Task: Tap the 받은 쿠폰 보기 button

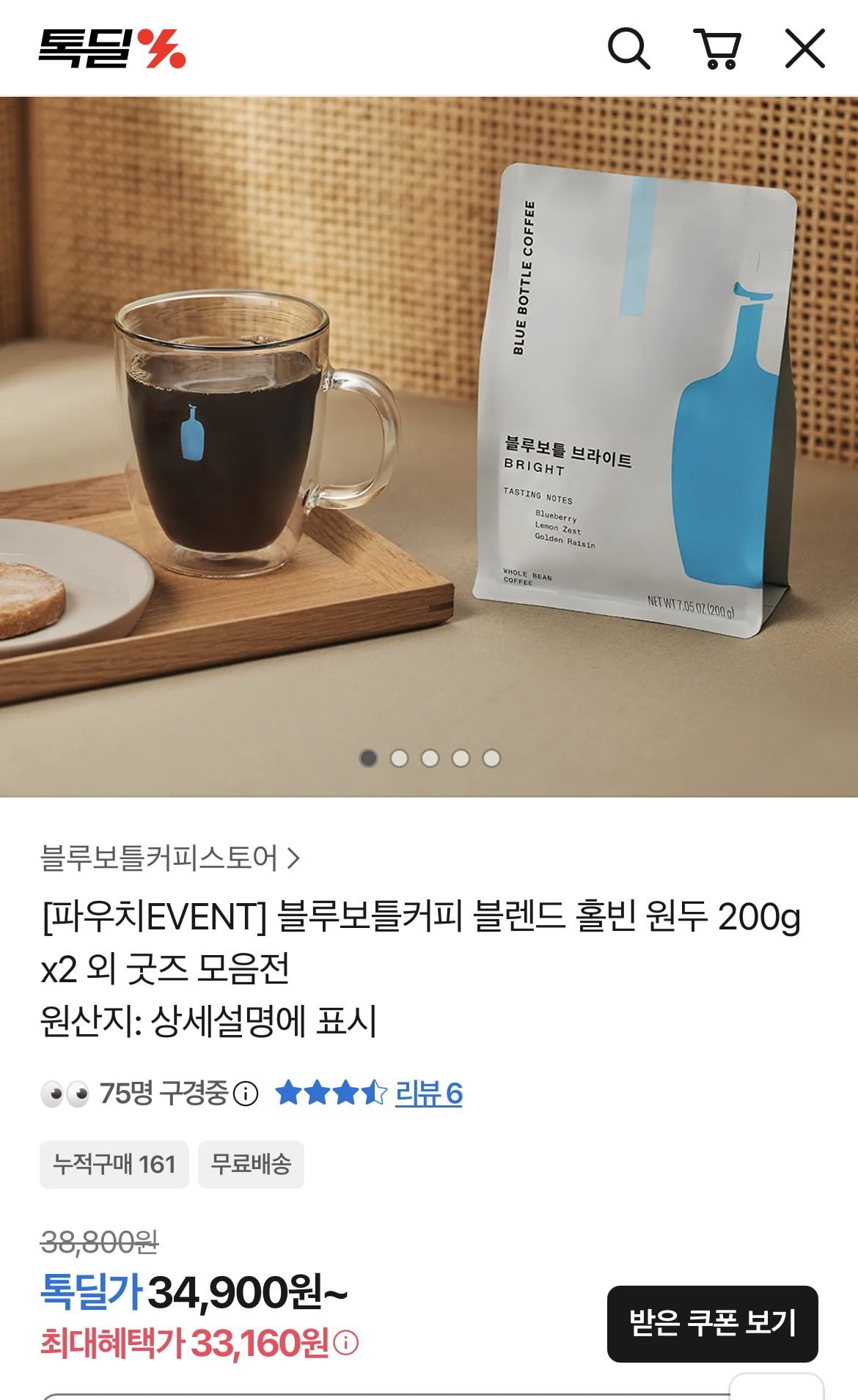Action: (x=712, y=1323)
